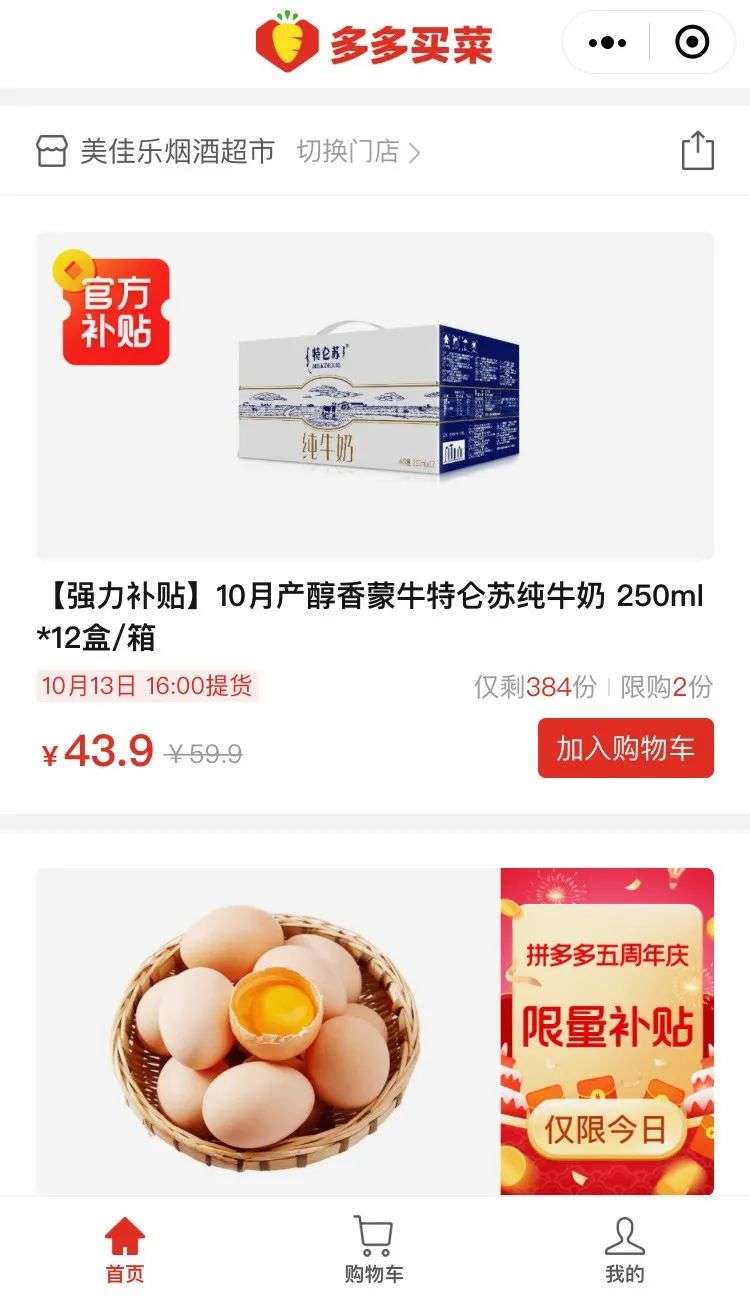Tap 加入购物车 for the milk box

pos(625,748)
